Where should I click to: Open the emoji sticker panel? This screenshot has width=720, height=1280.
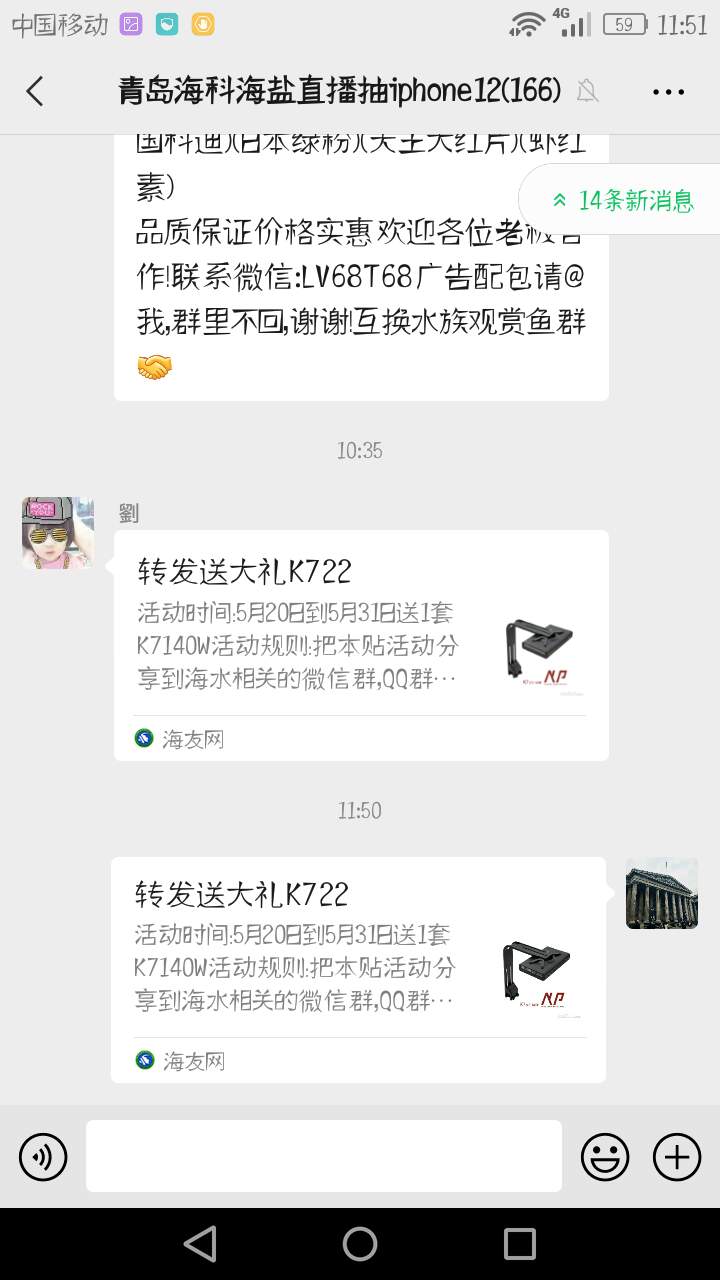605,1157
